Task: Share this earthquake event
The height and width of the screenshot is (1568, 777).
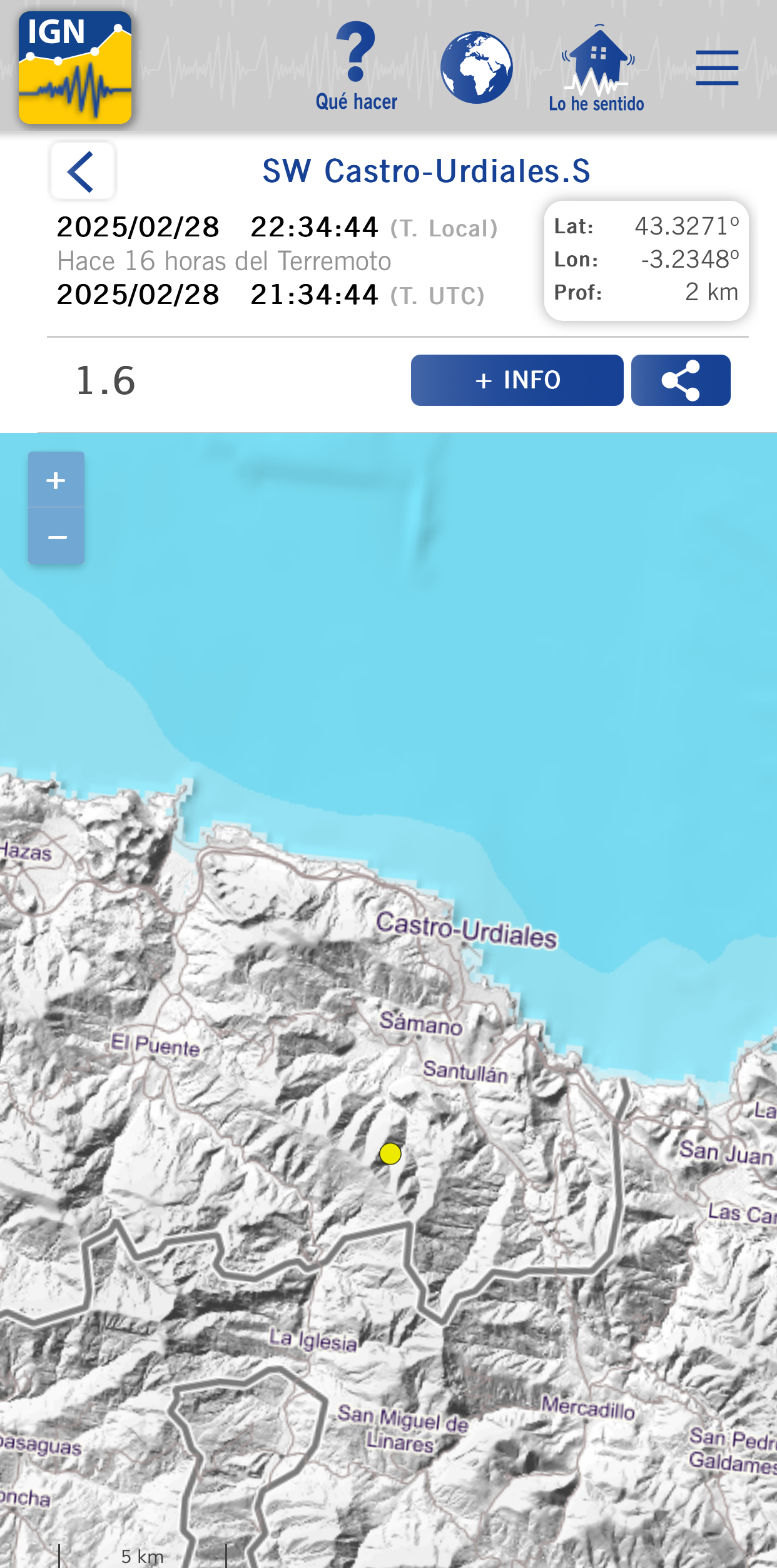Action: coord(681,380)
